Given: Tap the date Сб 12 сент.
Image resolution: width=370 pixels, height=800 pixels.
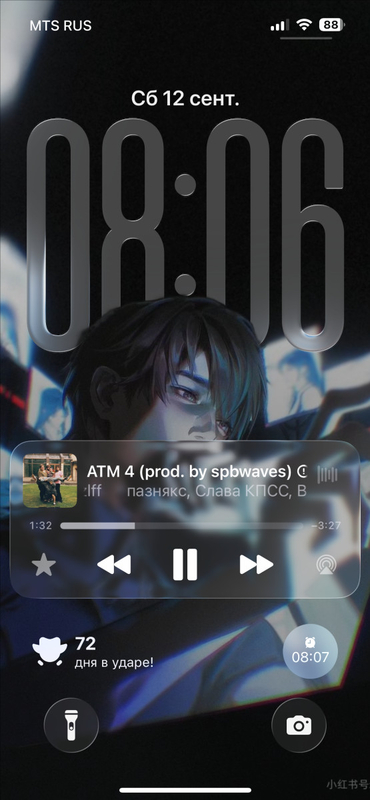Looking at the screenshot, I should [x=185, y=99].
